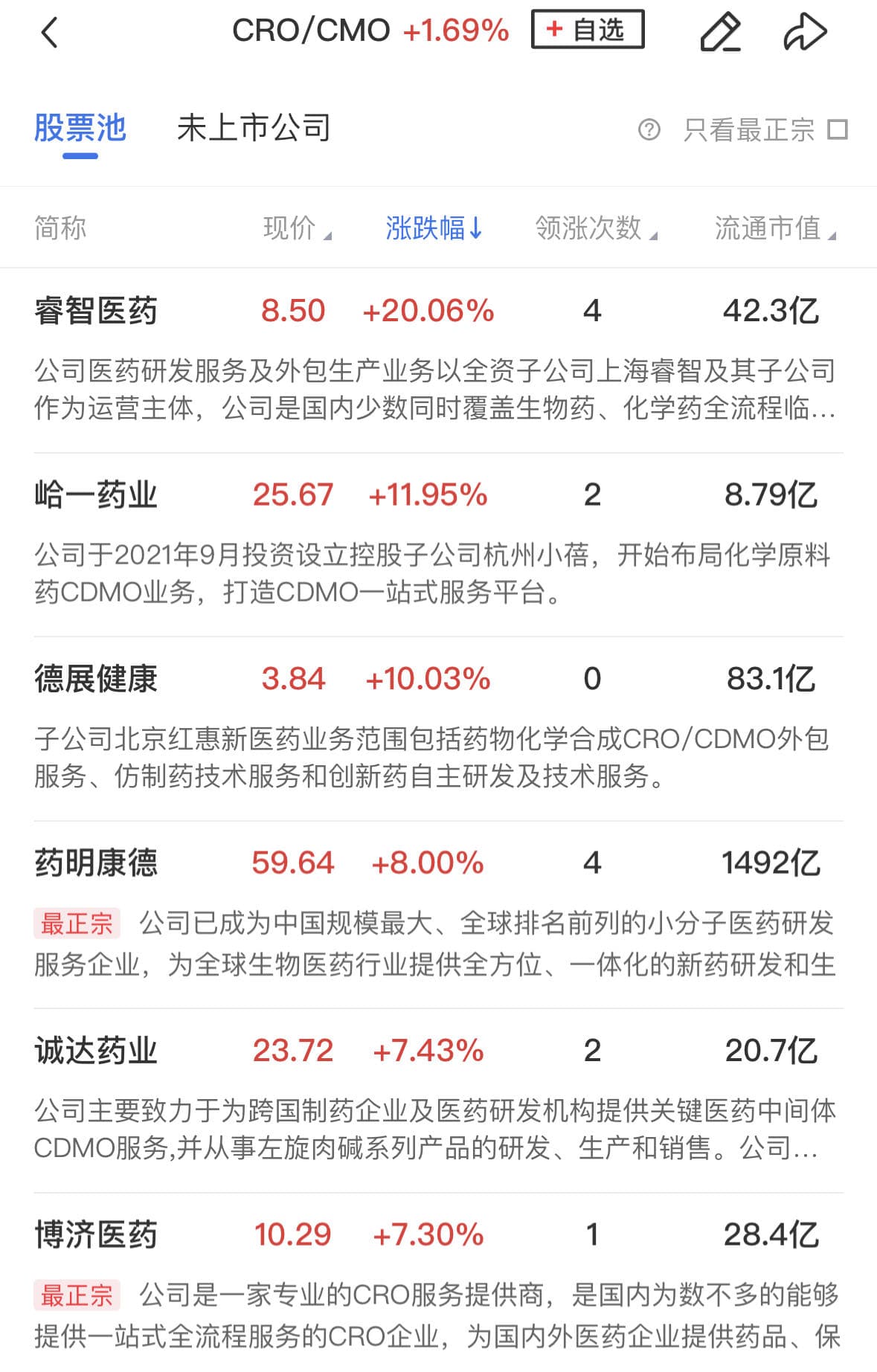Sort by 领涨次数 column
This screenshot has height=1372, width=877.
(595, 228)
